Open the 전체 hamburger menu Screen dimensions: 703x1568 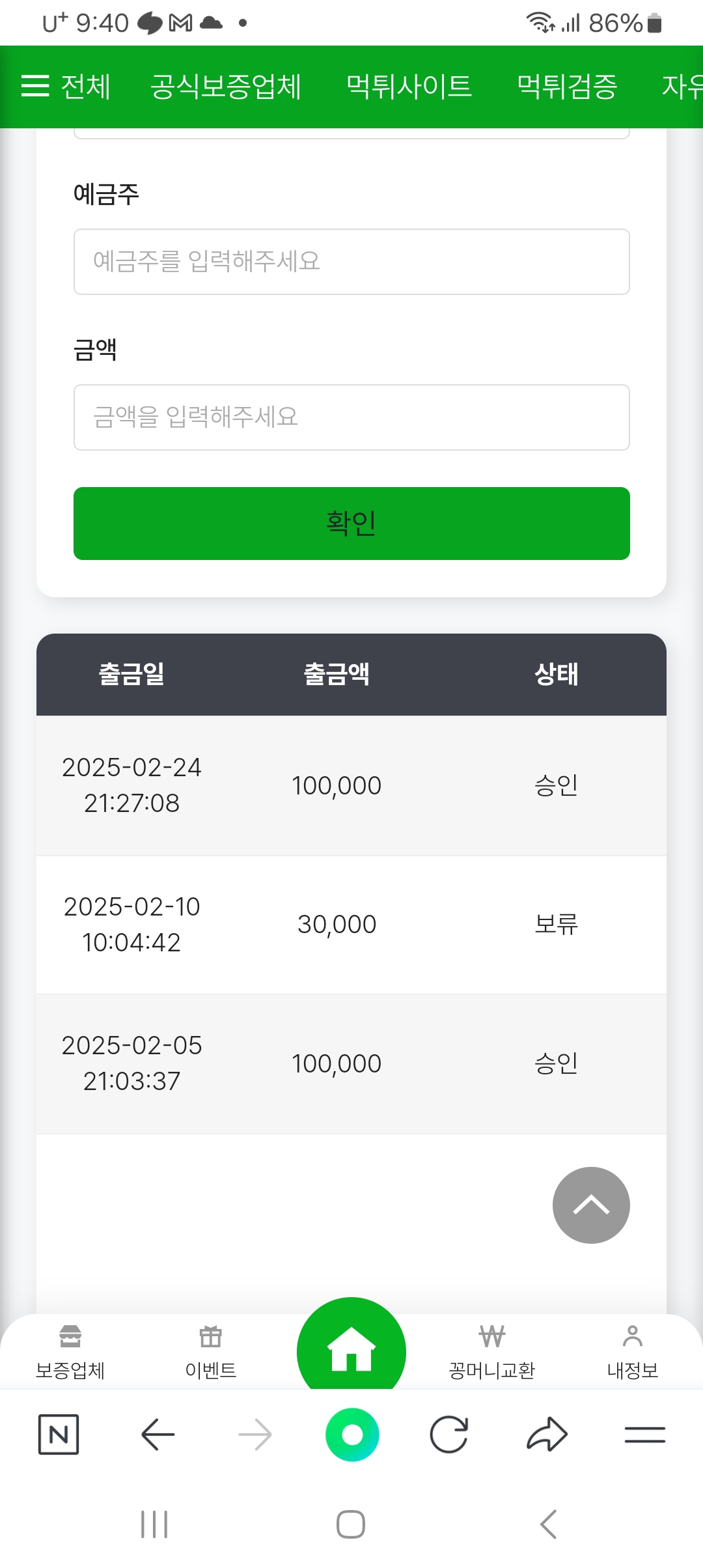click(66, 86)
